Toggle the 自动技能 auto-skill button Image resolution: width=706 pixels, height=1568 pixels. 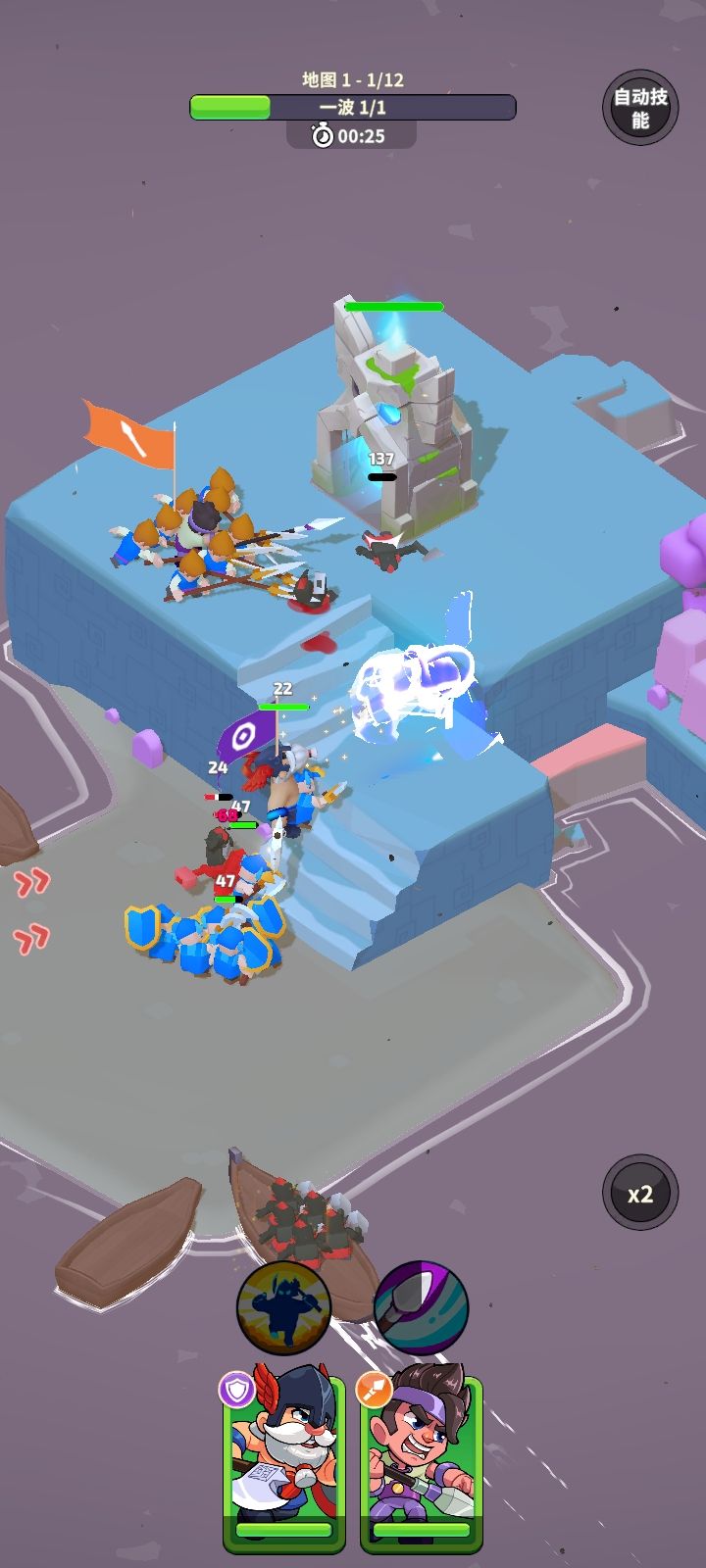pos(640,109)
